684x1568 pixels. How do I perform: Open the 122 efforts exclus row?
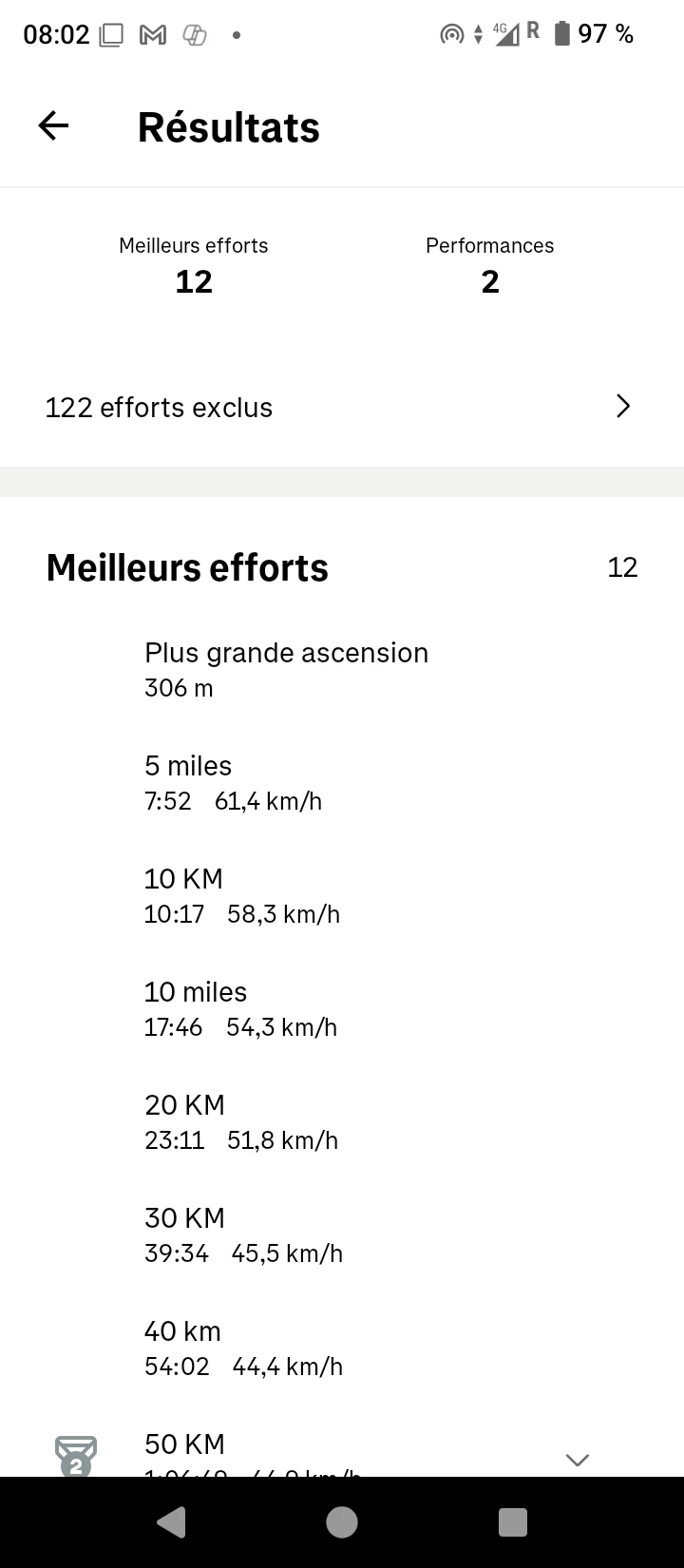pos(342,407)
